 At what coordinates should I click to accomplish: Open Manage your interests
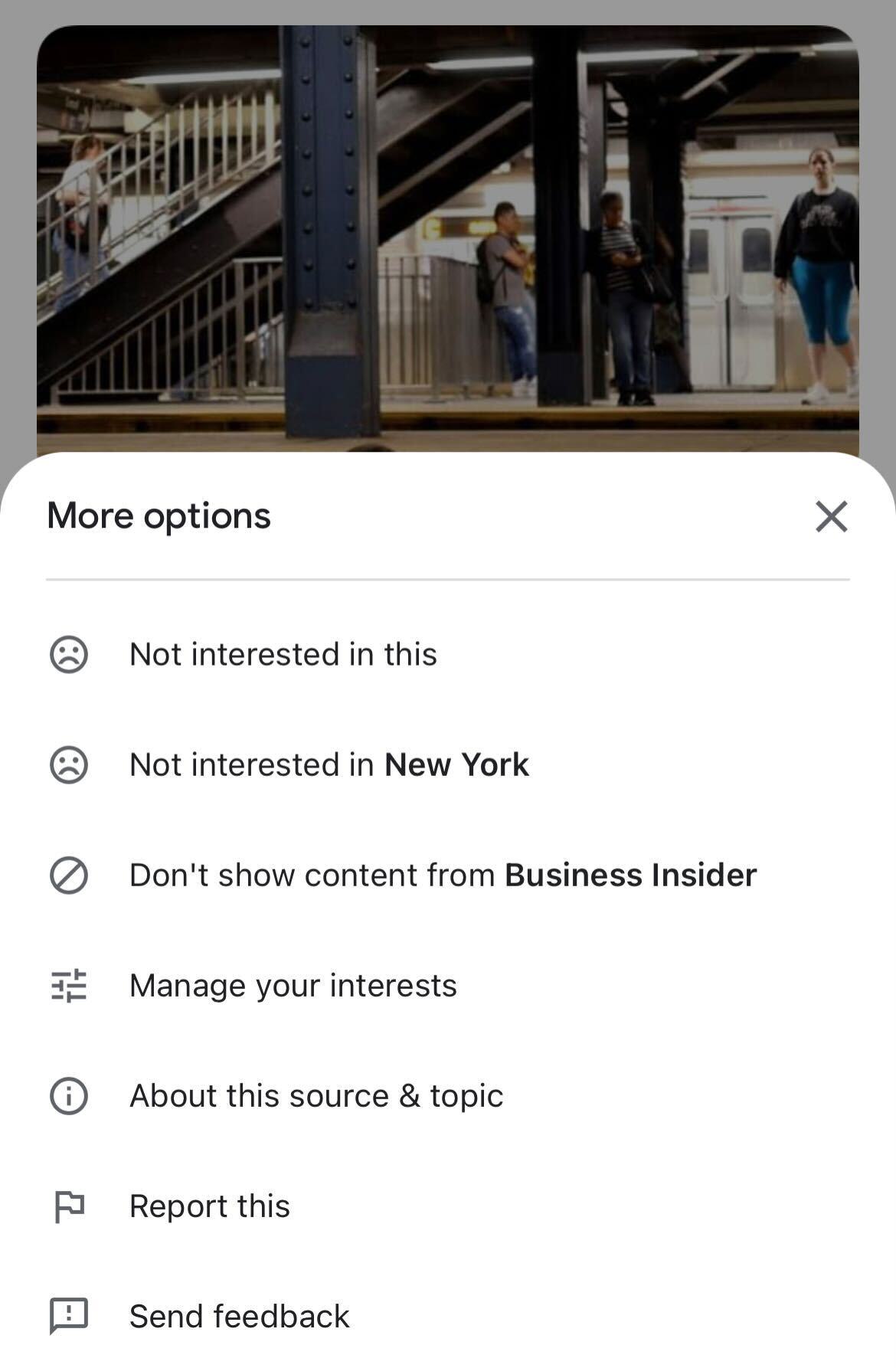tap(293, 986)
